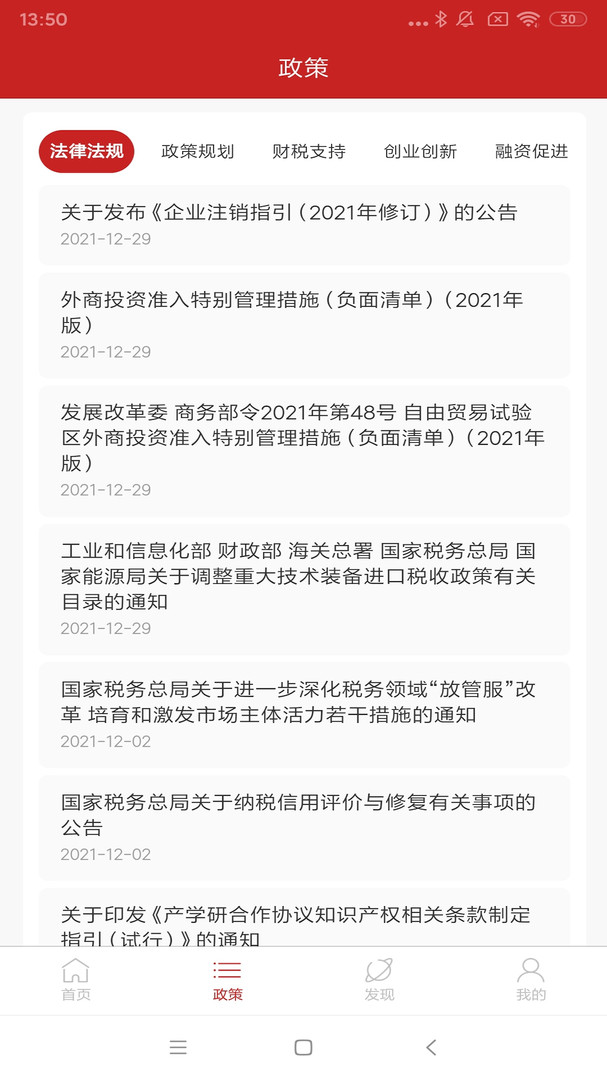View 重大技术装备进口税收政策 notice

coord(304,588)
